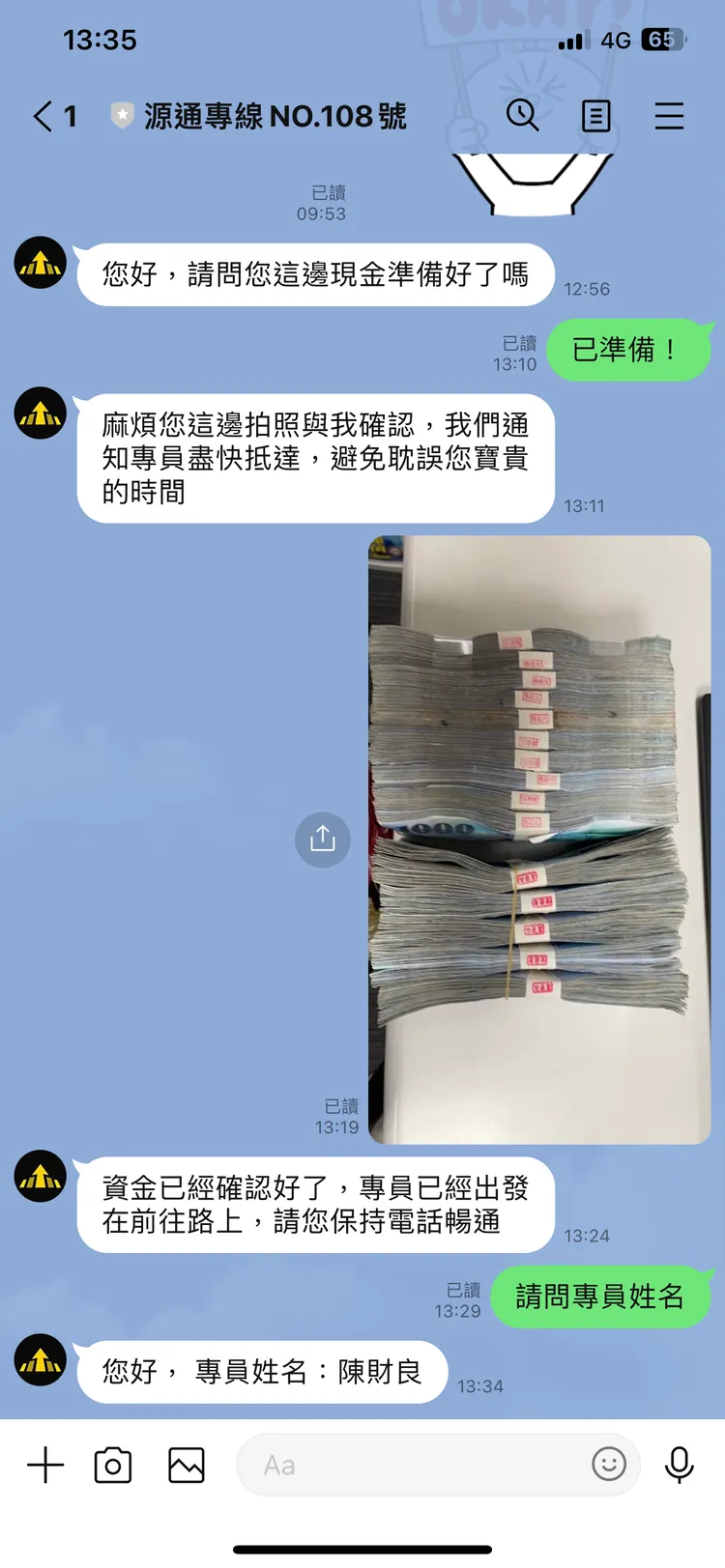Image resolution: width=725 pixels, height=1568 pixels.
Task: Open the in-chat search icon
Action: click(523, 116)
